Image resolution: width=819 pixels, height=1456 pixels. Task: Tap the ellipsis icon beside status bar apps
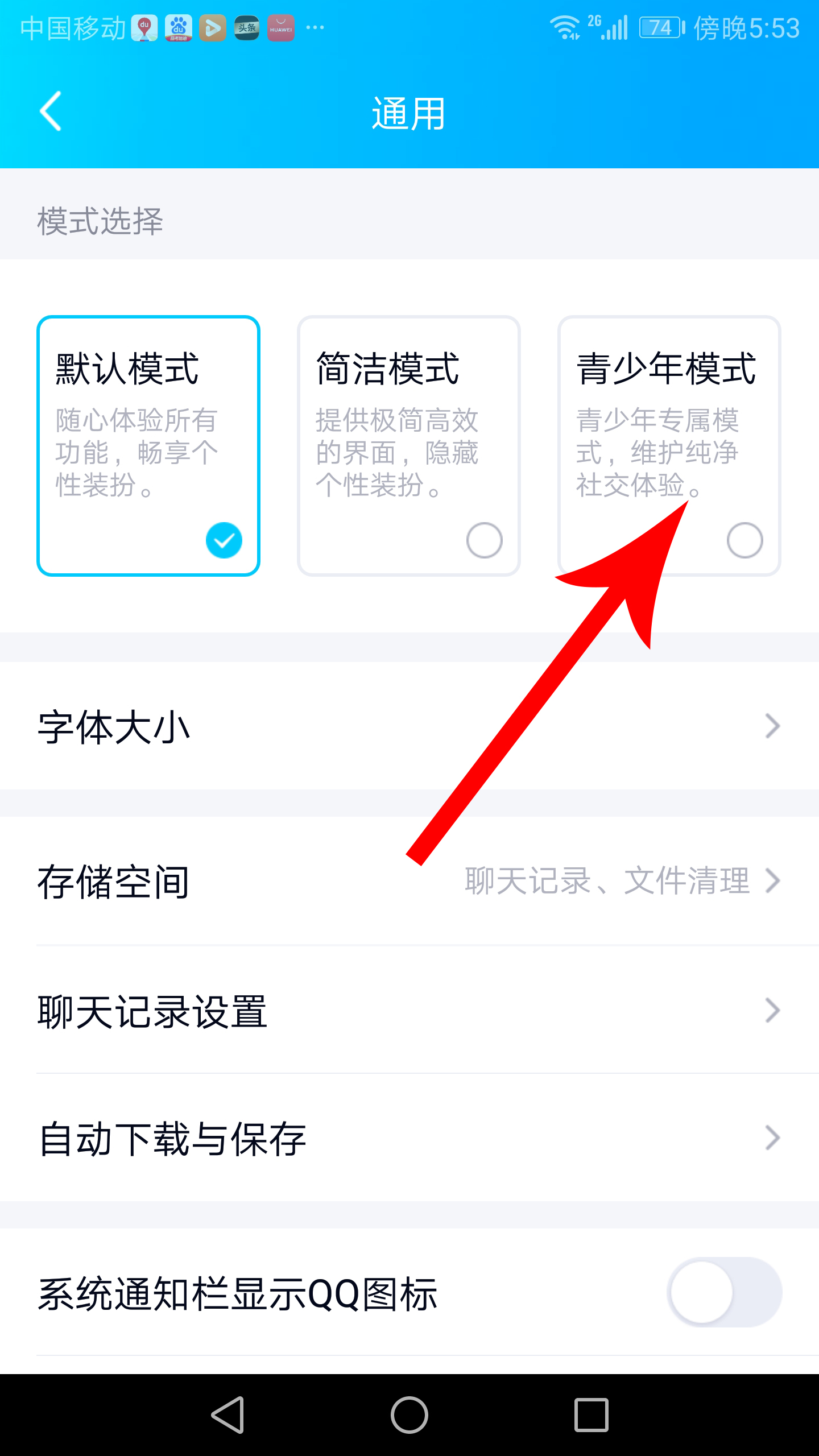(315, 27)
